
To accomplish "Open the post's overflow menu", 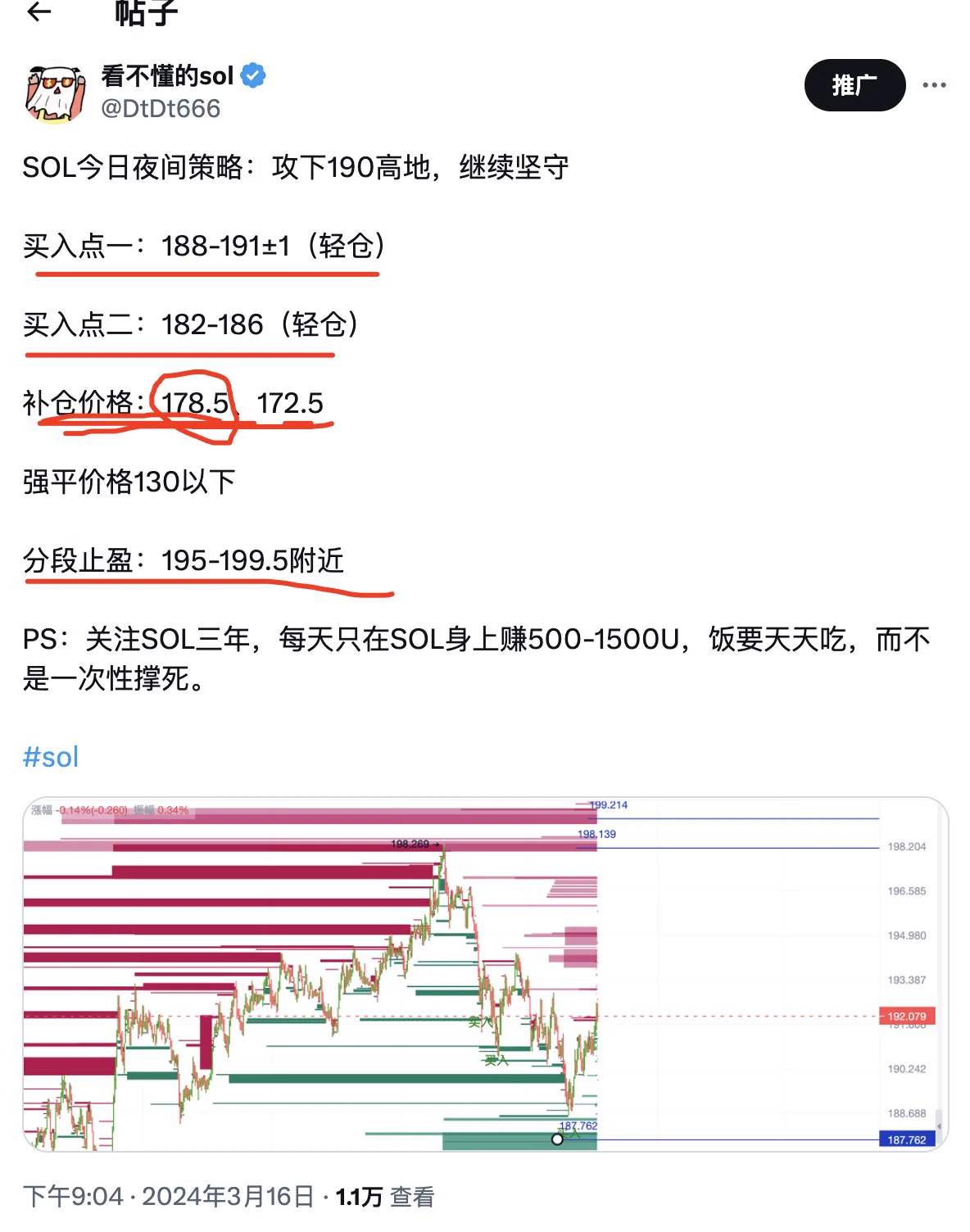I will 934,85.
